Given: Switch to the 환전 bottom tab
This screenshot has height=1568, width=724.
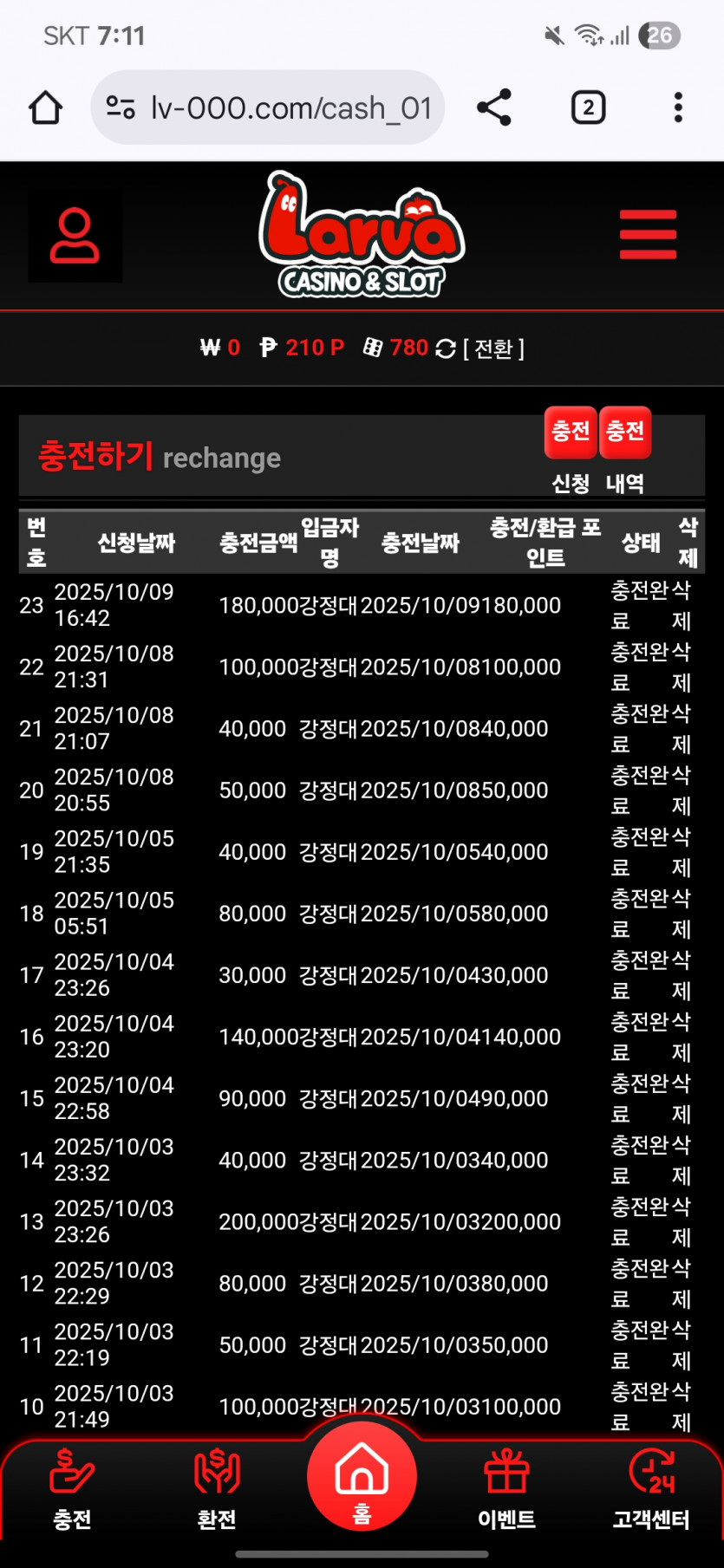Looking at the screenshot, I should [x=217, y=1489].
